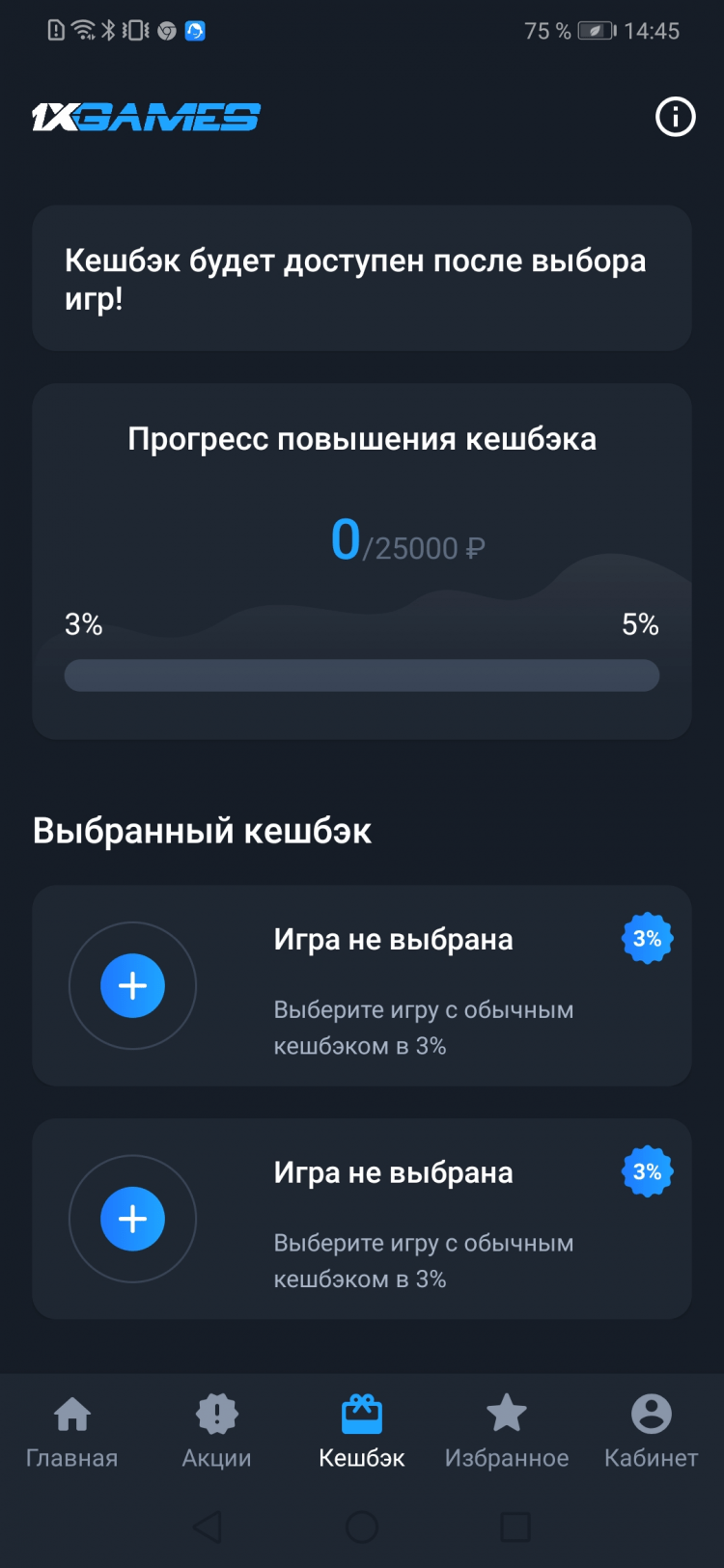Screen dimensions: 724x1568
Task: Select the Кешбэк tab
Action: pyautogui.click(x=362, y=1432)
